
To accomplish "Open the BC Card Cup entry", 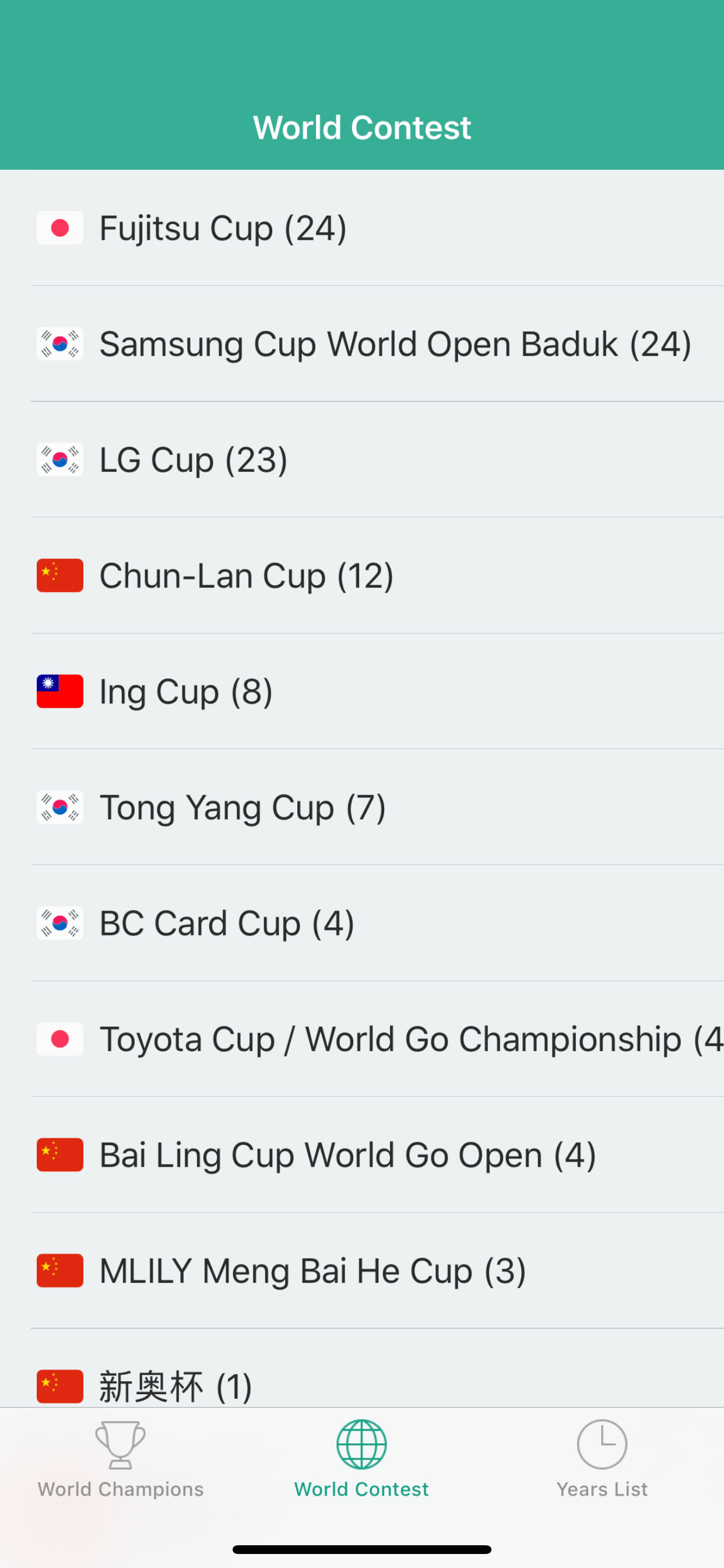I will coord(362,923).
